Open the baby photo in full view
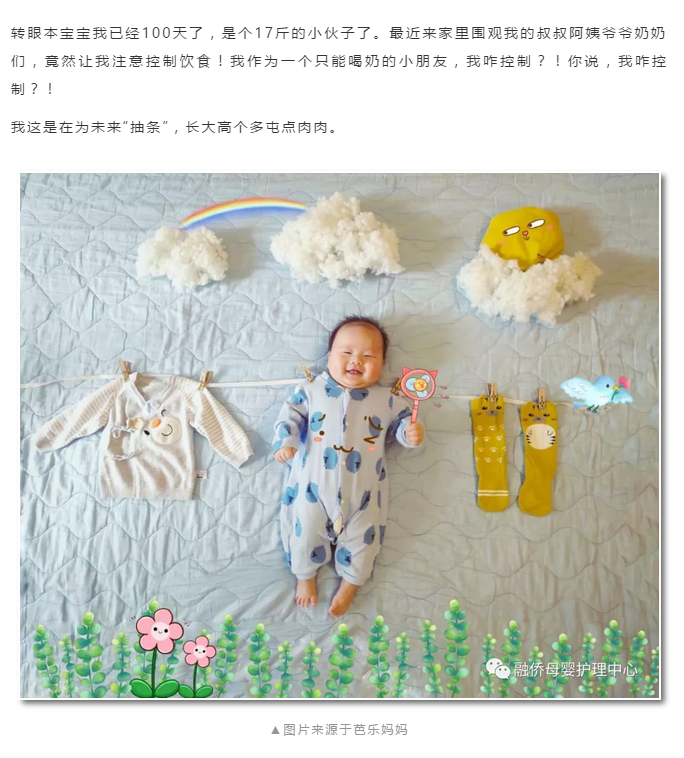 (x=340, y=435)
